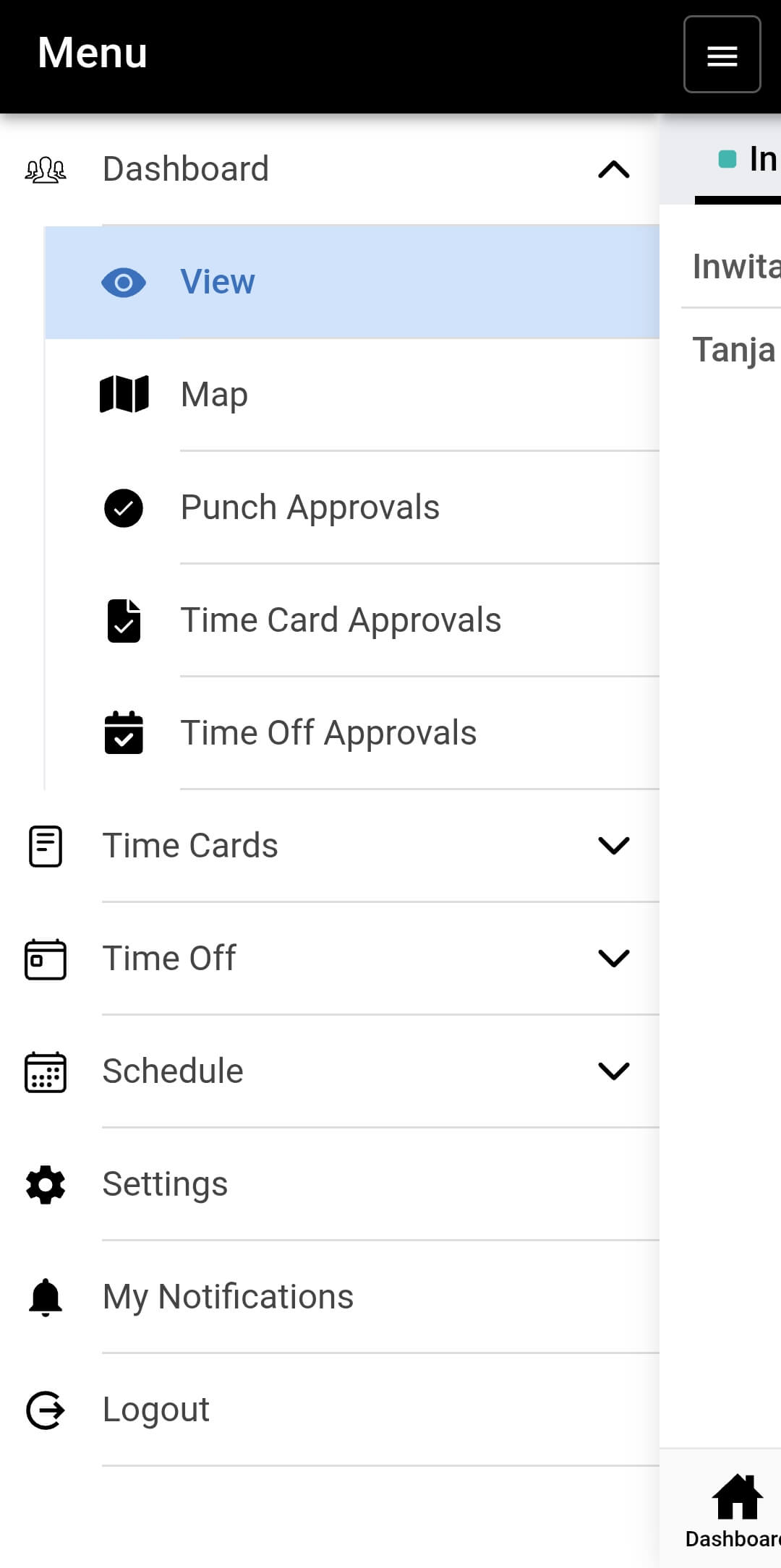Expand the Time Cards section
Viewport: 781px width, 1568px height.
click(614, 846)
